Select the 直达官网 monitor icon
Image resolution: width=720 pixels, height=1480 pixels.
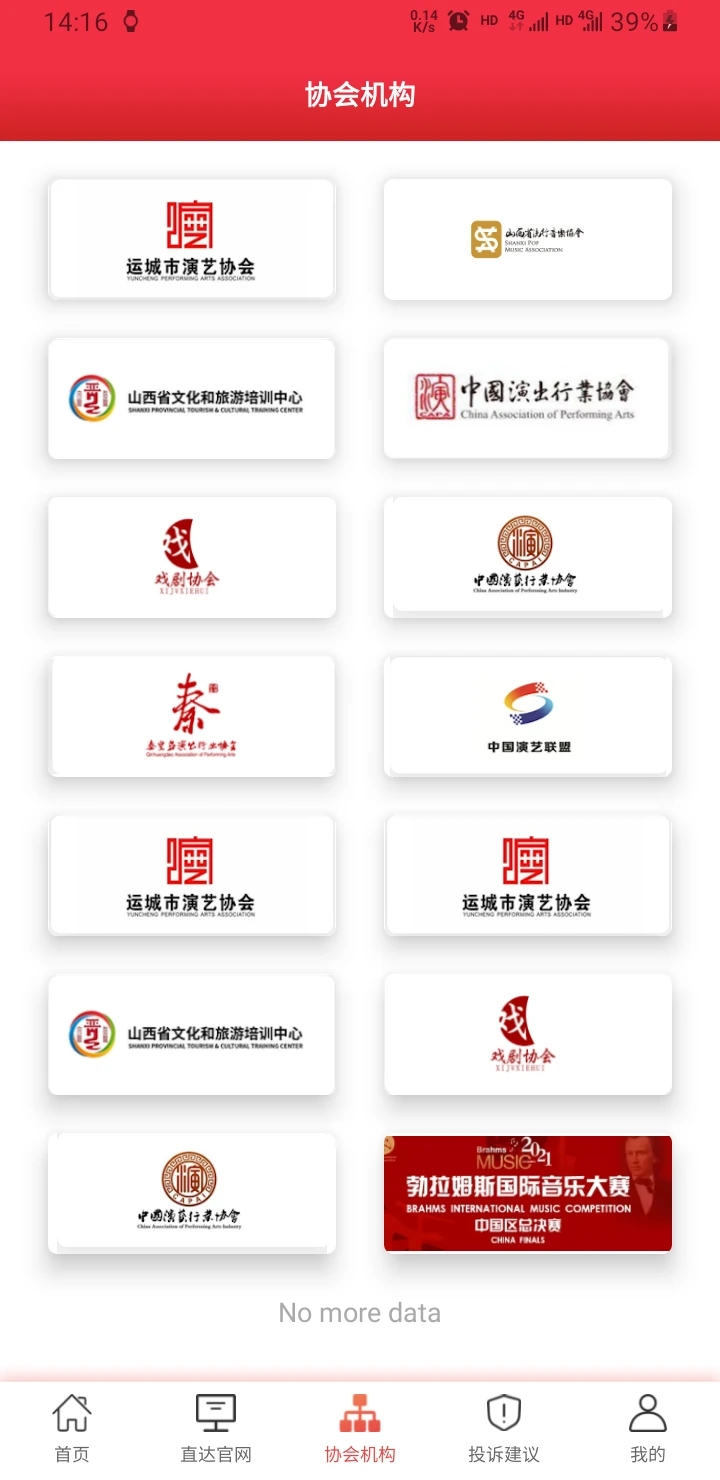click(x=215, y=1414)
